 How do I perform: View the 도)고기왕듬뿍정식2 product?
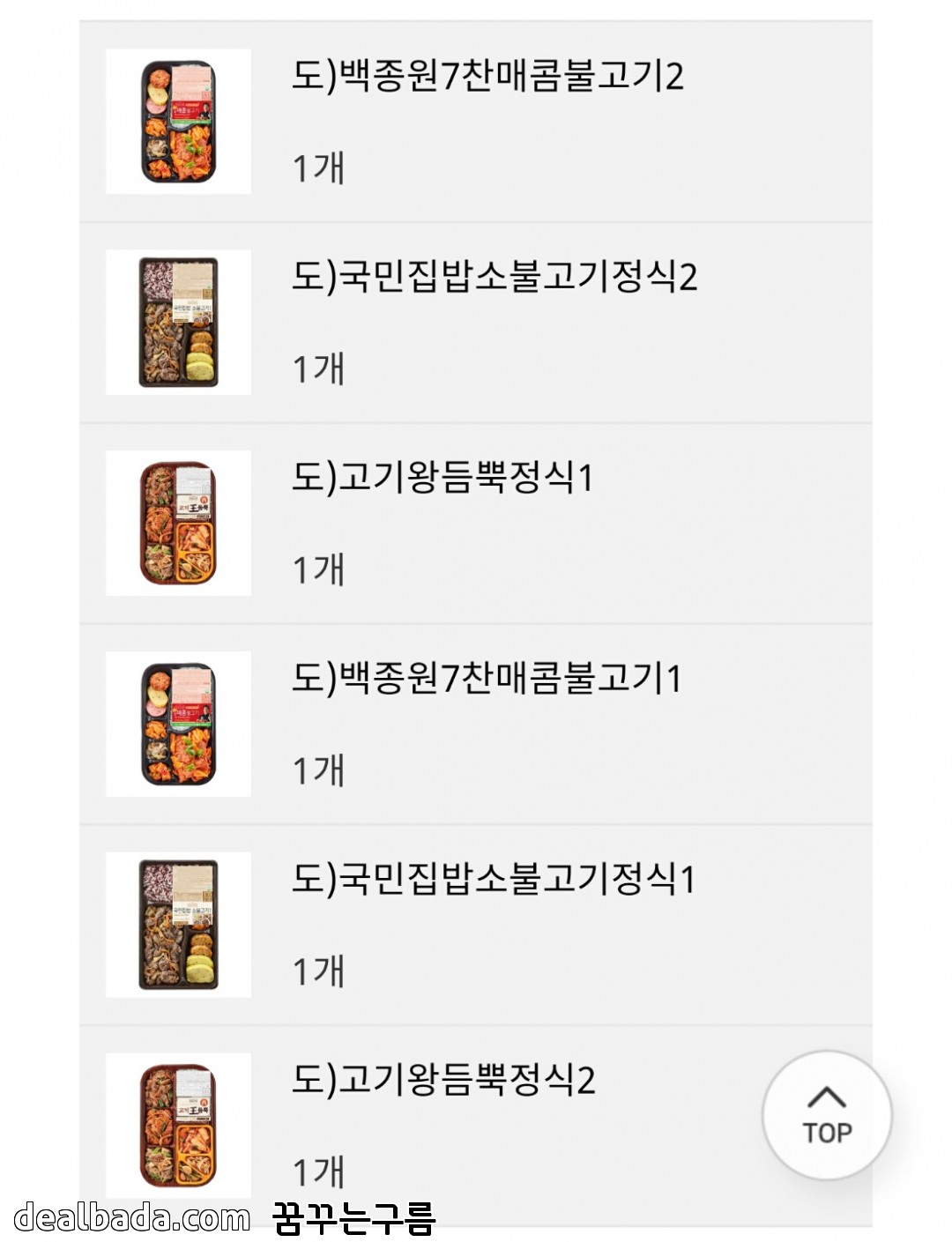(443, 1081)
